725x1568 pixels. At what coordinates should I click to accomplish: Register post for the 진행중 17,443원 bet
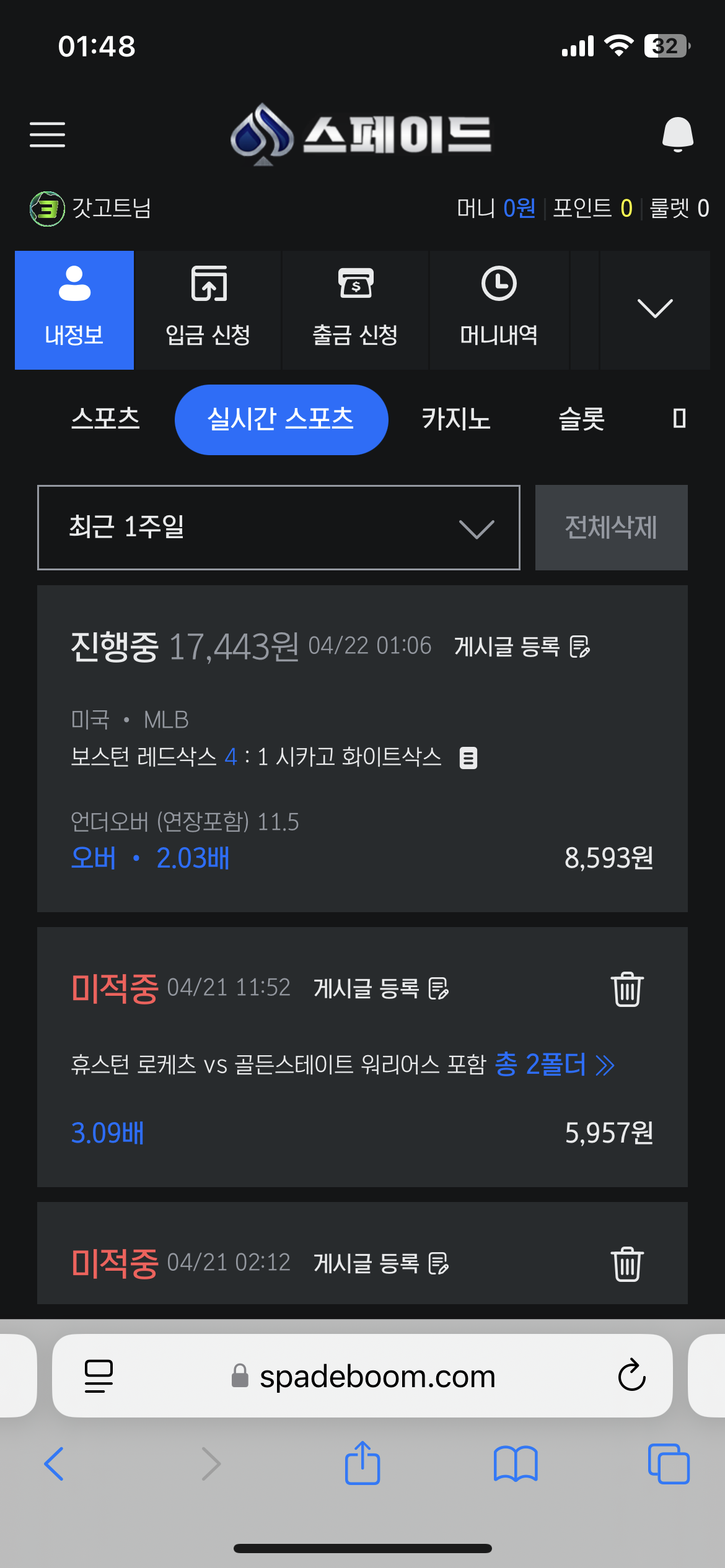point(522,647)
